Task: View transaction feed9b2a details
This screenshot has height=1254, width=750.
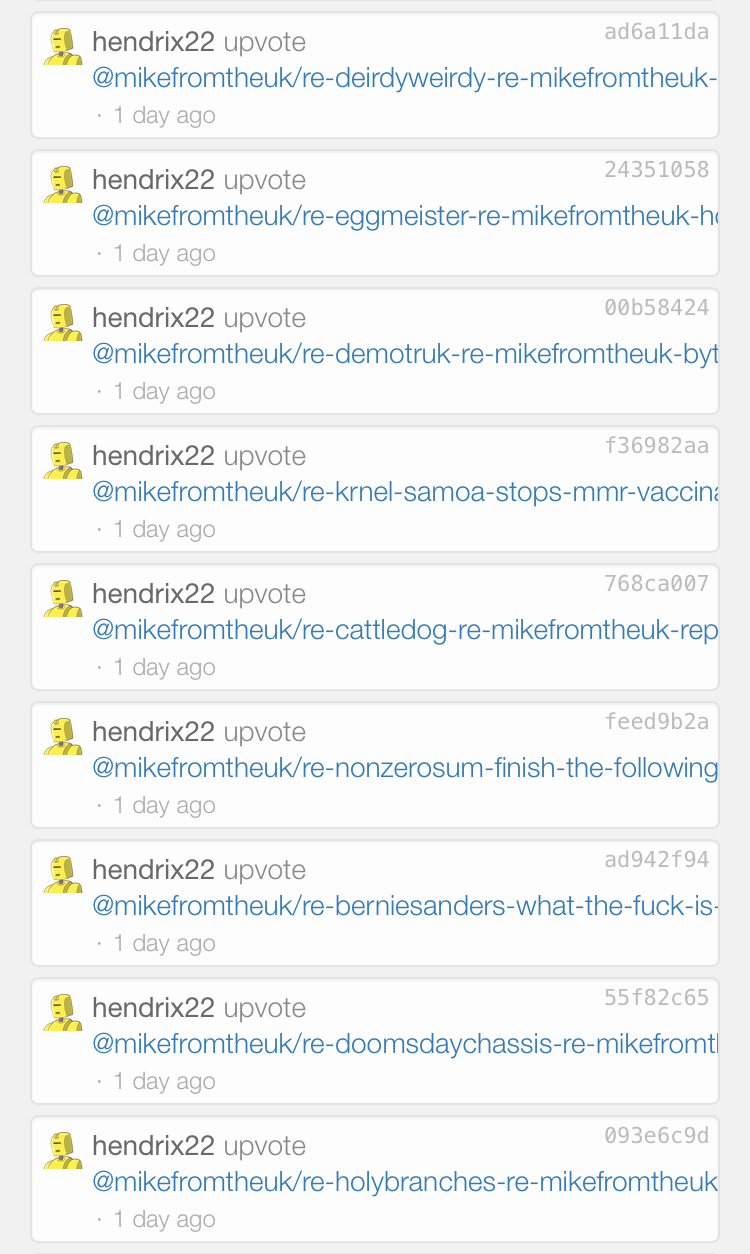Action: [656, 722]
